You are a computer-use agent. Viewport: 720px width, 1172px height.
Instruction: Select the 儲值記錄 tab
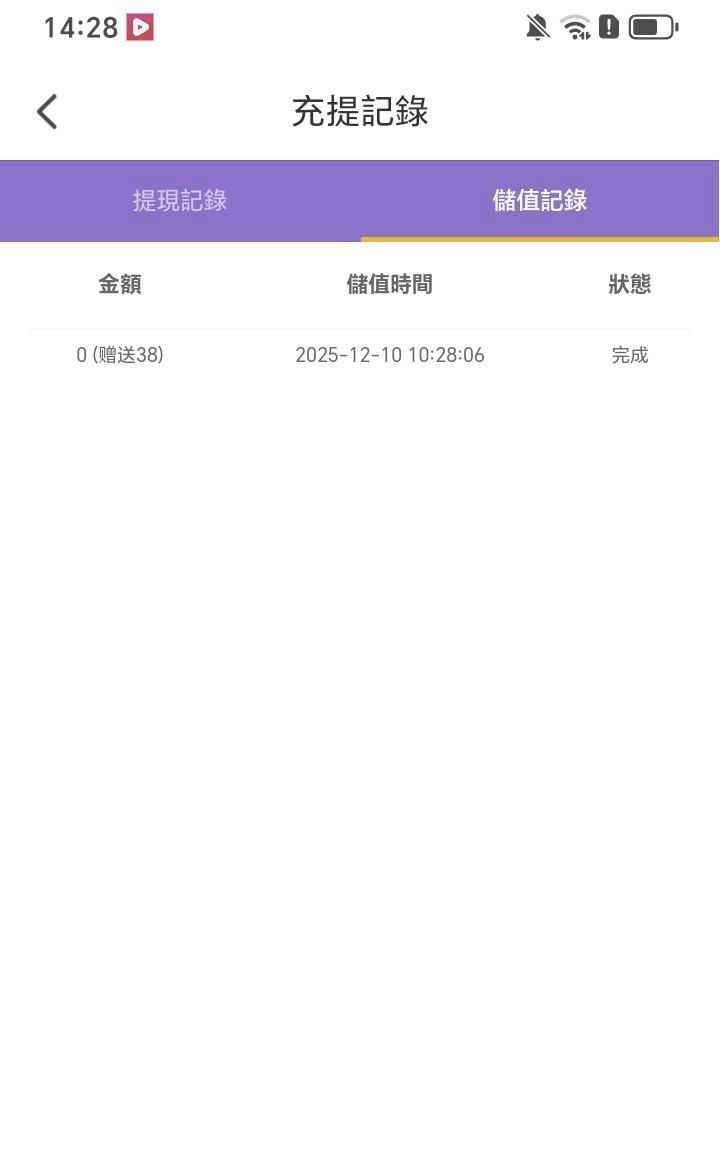(x=539, y=200)
